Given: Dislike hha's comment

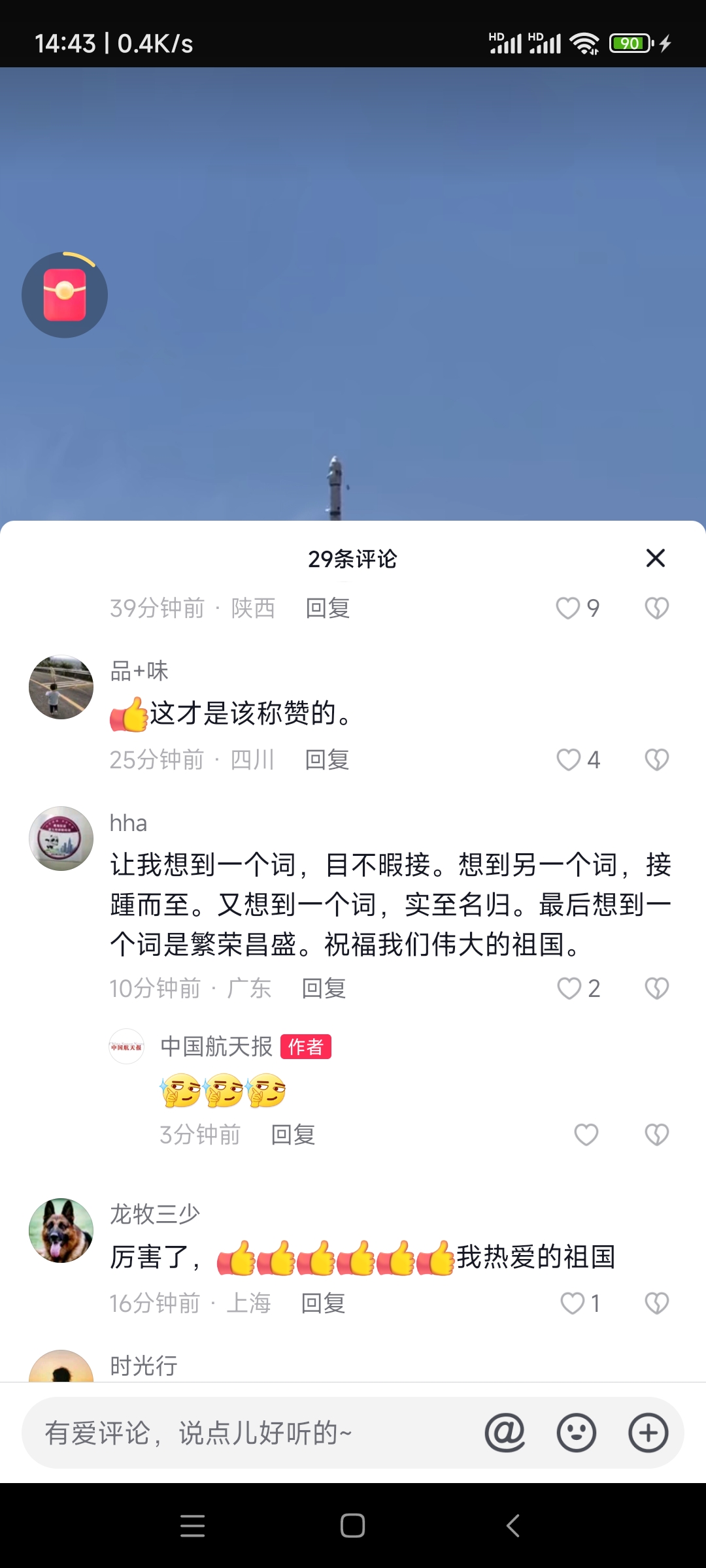Looking at the screenshot, I should pos(656,988).
